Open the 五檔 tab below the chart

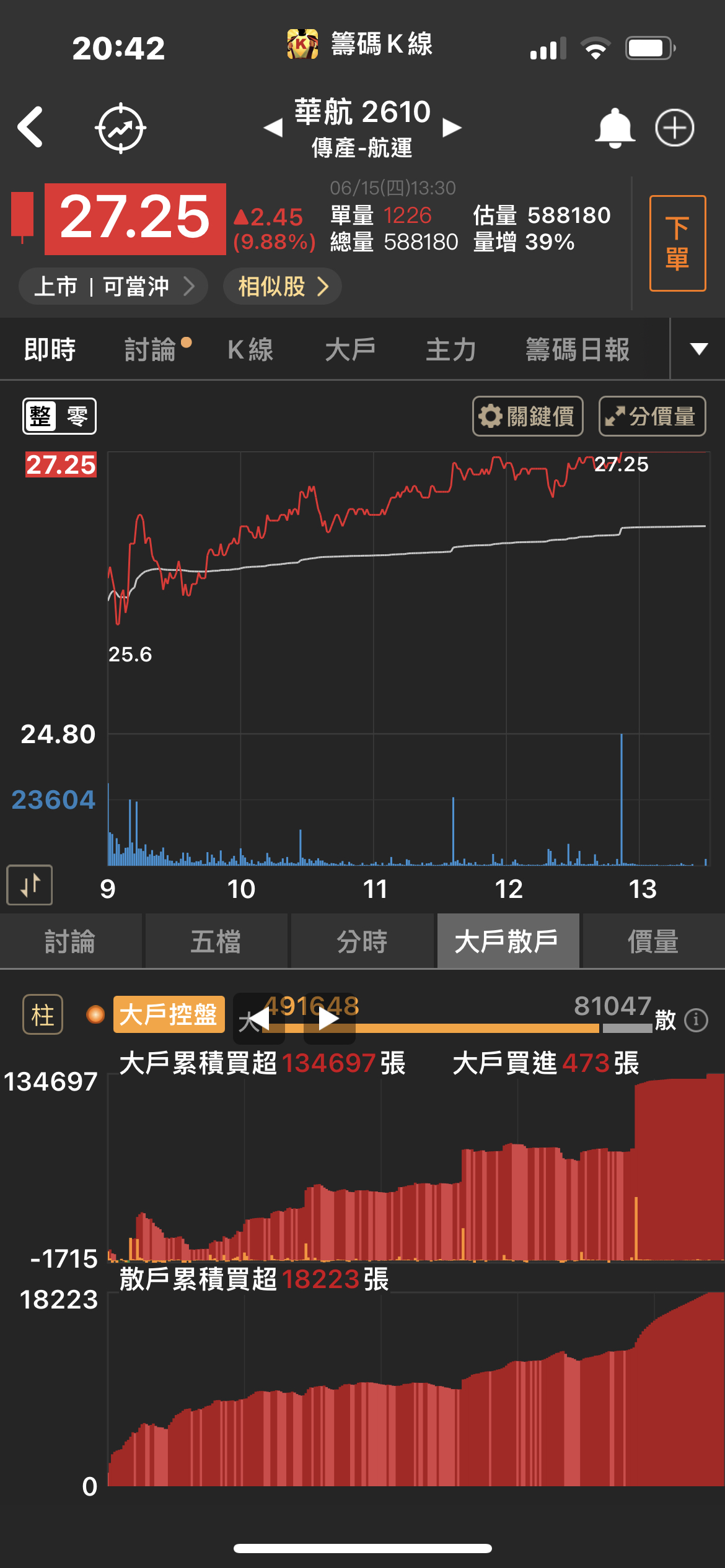click(x=217, y=941)
